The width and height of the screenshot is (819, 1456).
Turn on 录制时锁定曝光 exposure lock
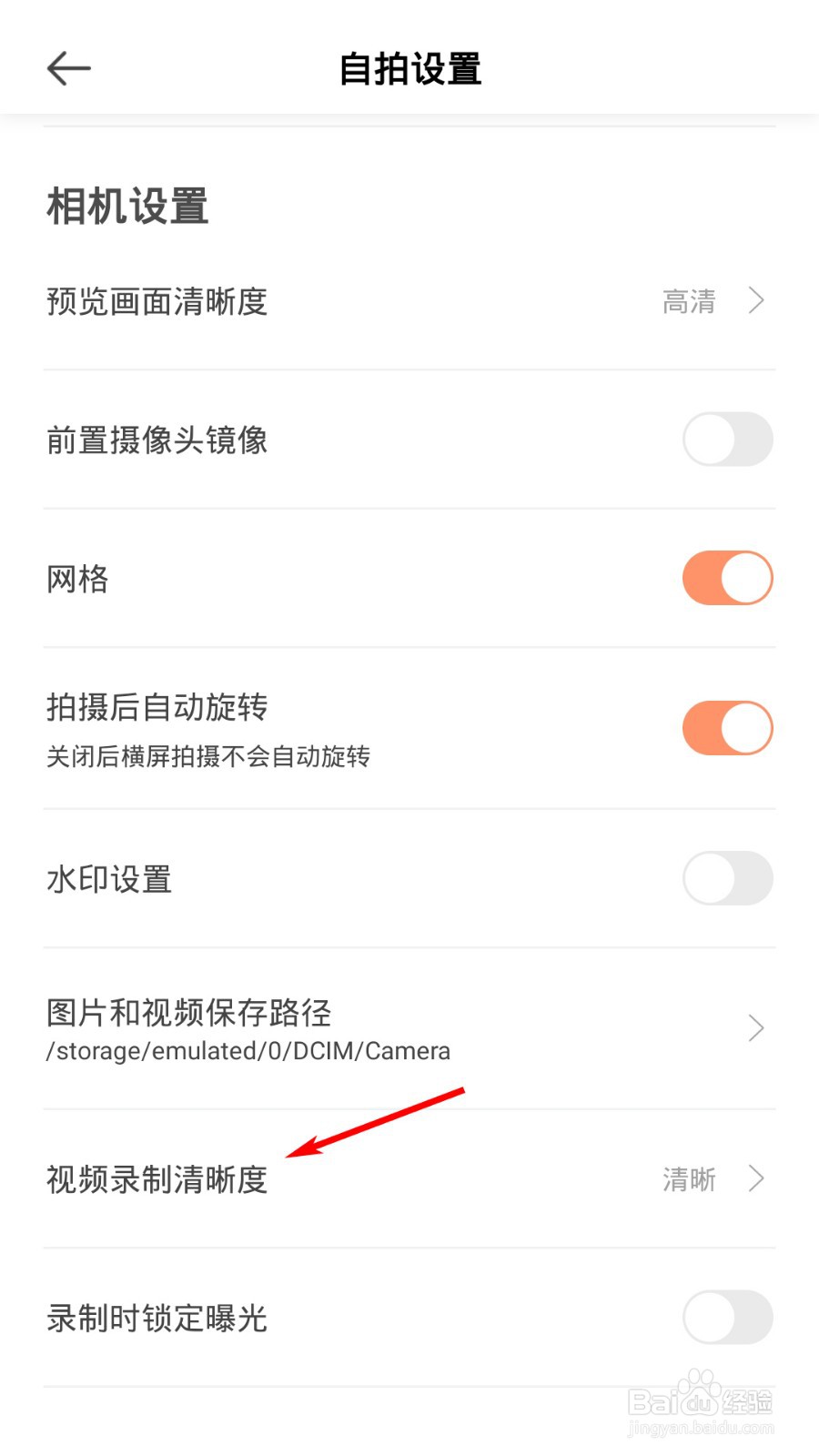tap(726, 1317)
